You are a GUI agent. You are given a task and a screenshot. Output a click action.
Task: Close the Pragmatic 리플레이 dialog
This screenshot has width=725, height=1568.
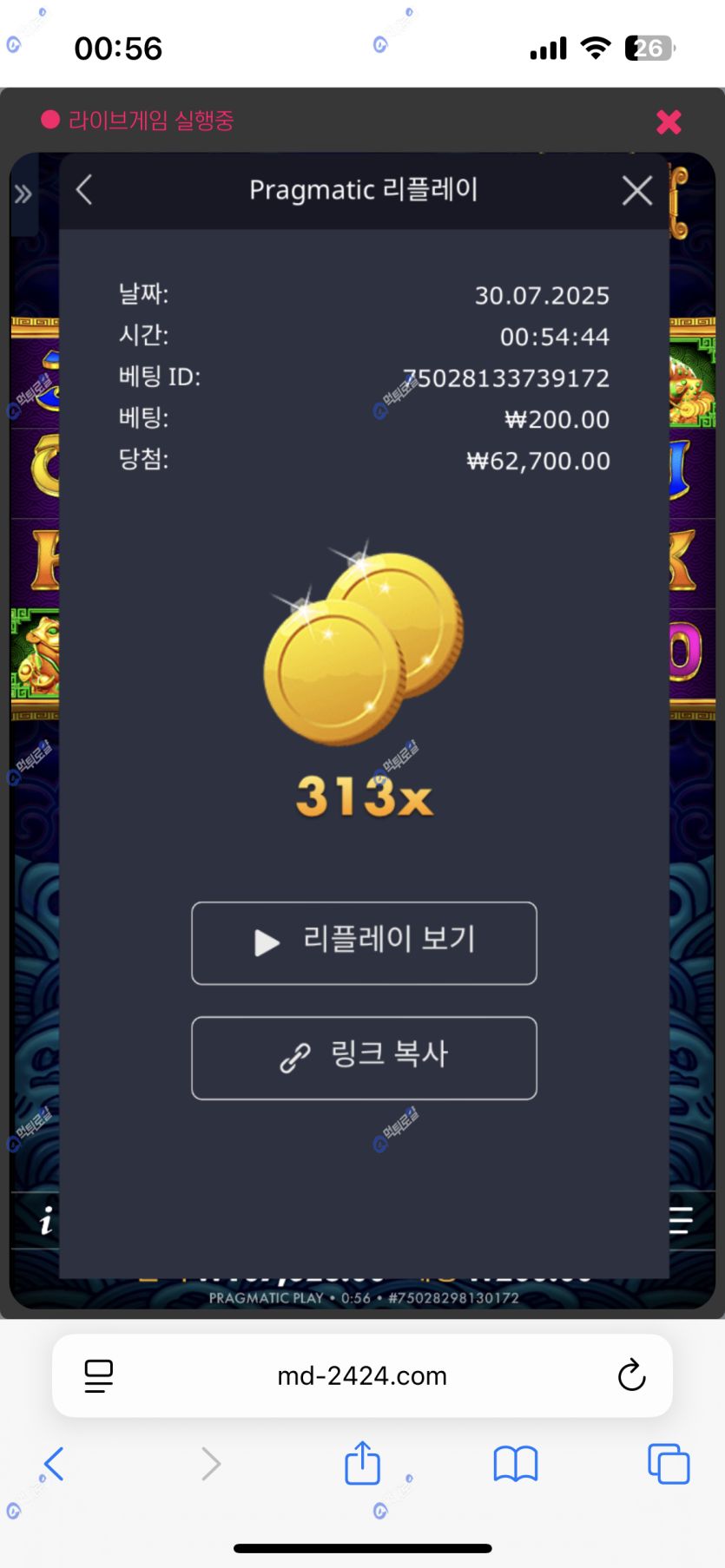pyautogui.click(x=637, y=190)
